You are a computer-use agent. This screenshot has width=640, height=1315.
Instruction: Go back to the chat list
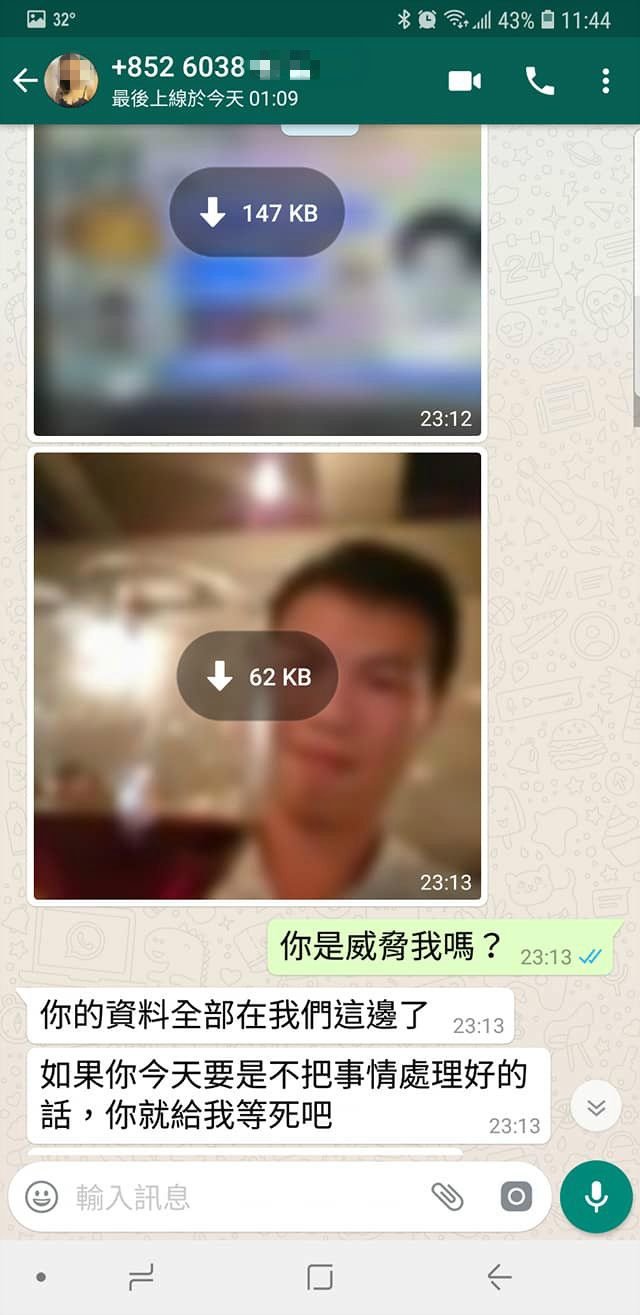[25, 81]
